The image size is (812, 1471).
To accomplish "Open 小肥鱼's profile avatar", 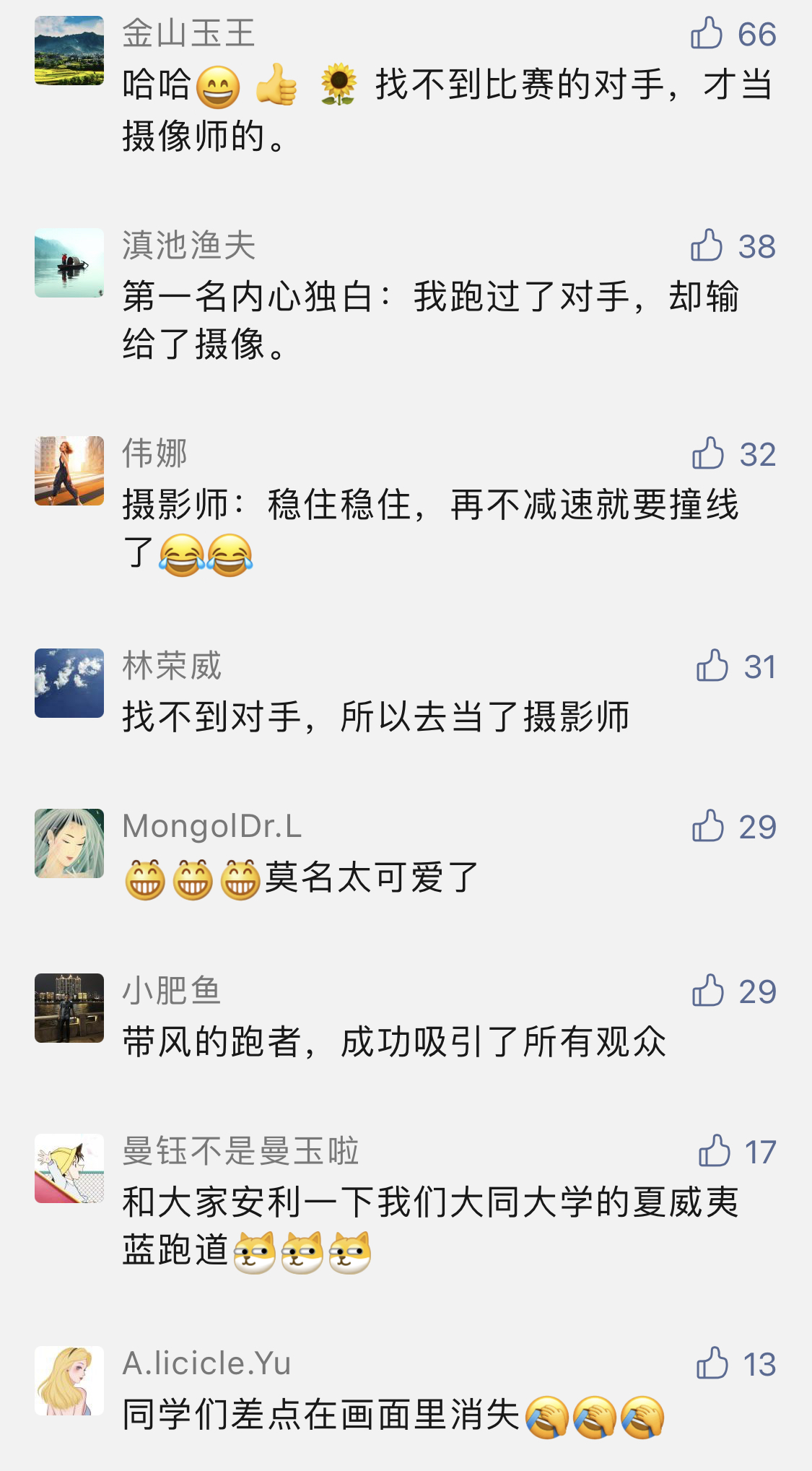I will (69, 1008).
